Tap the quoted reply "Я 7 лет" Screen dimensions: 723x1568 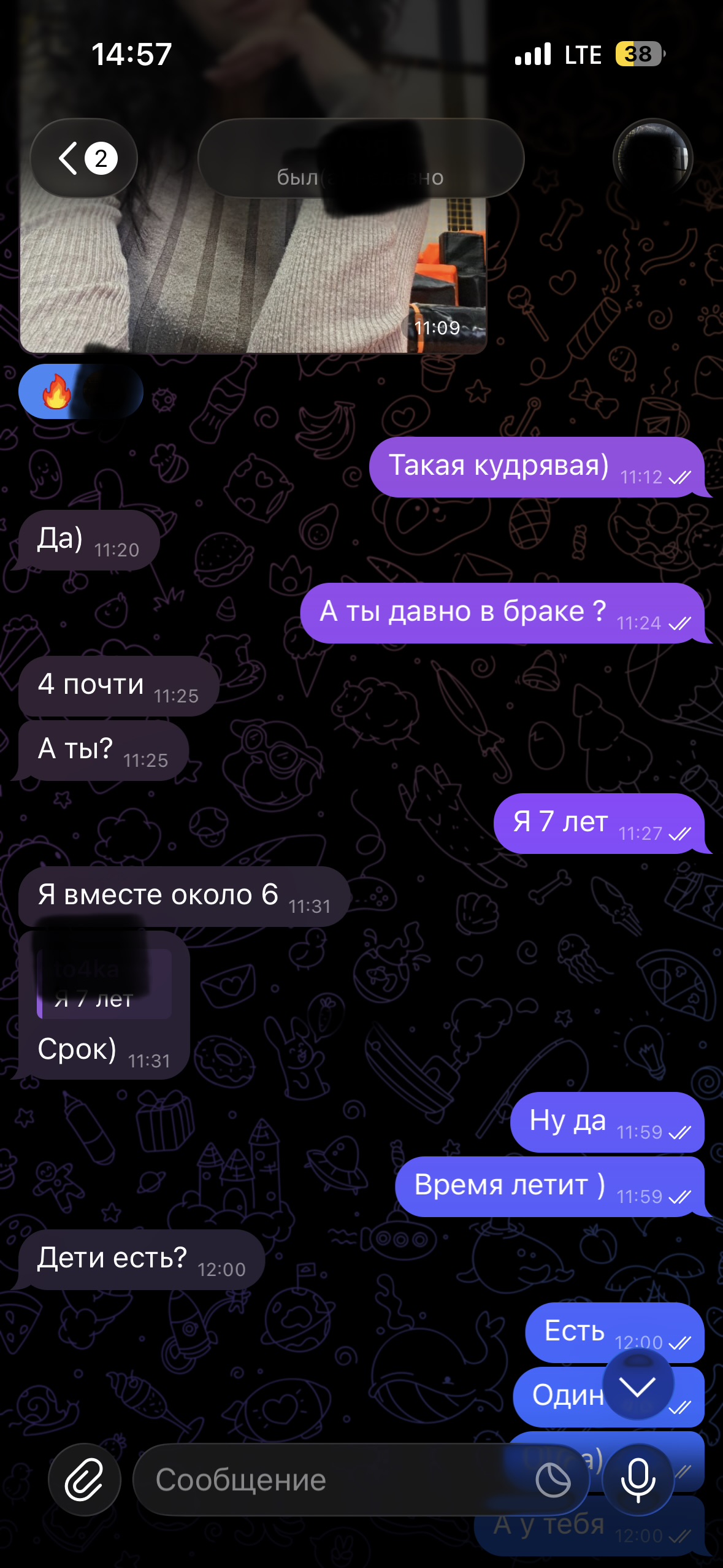coord(104,984)
